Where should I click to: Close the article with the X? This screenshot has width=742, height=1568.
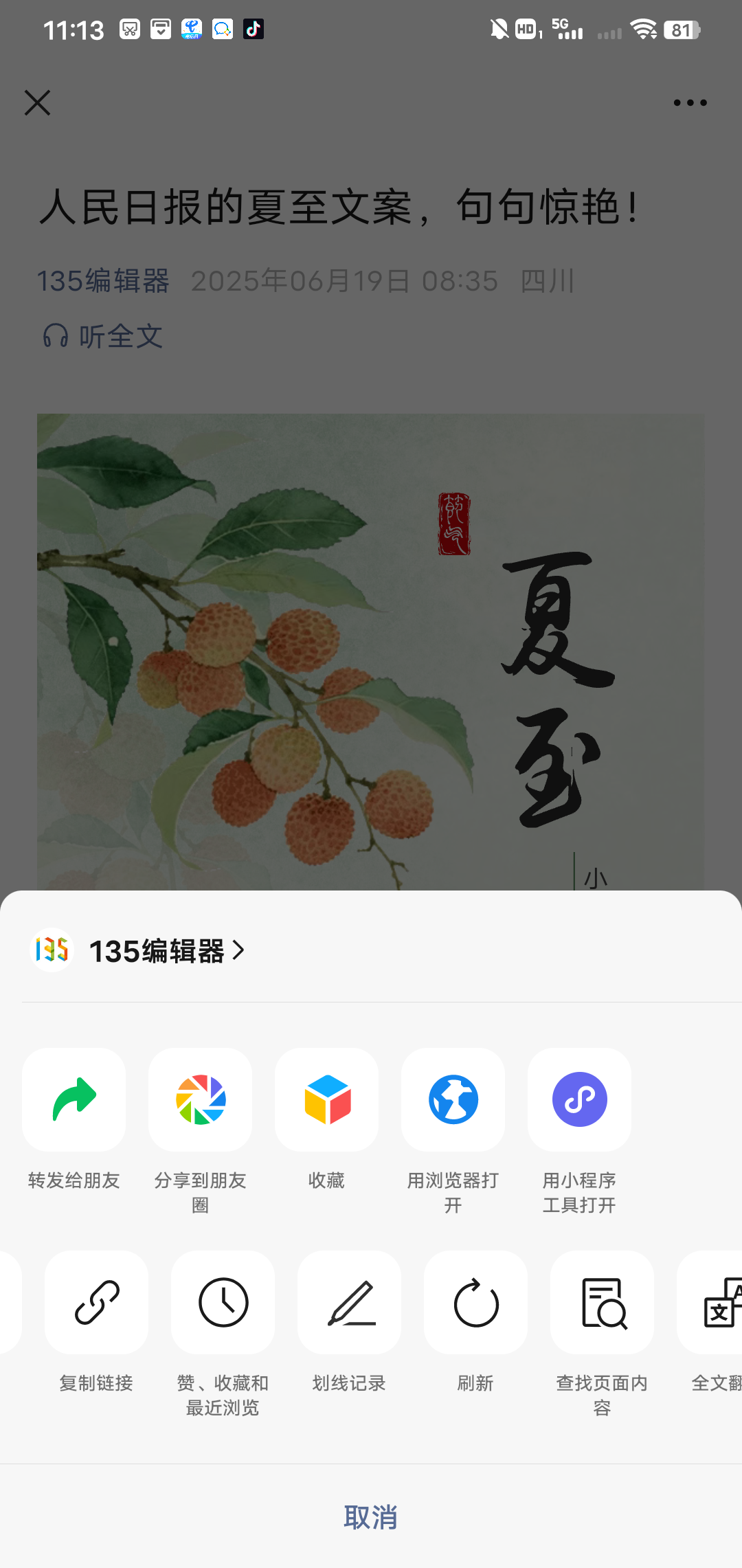click(x=38, y=103)
